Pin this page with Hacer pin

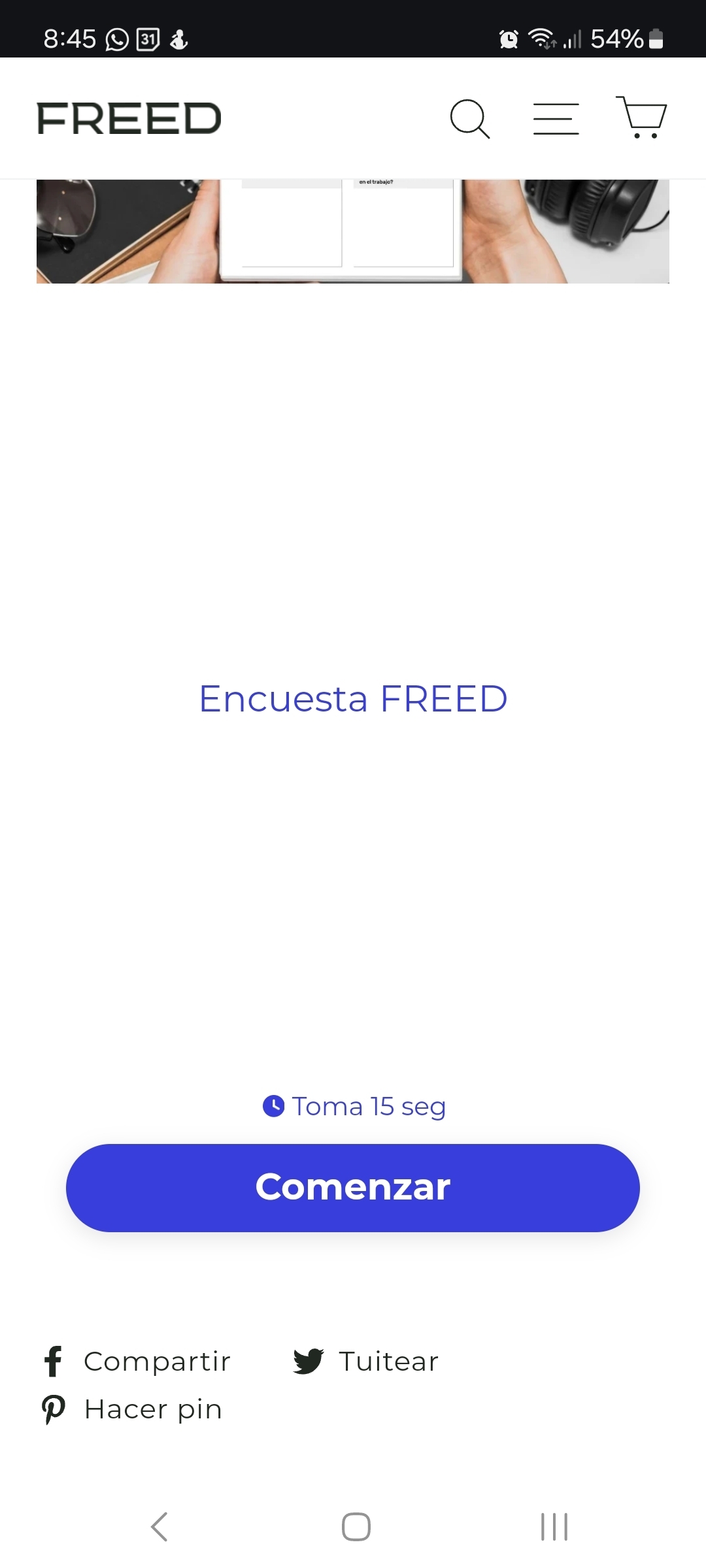click(132, 1409)
